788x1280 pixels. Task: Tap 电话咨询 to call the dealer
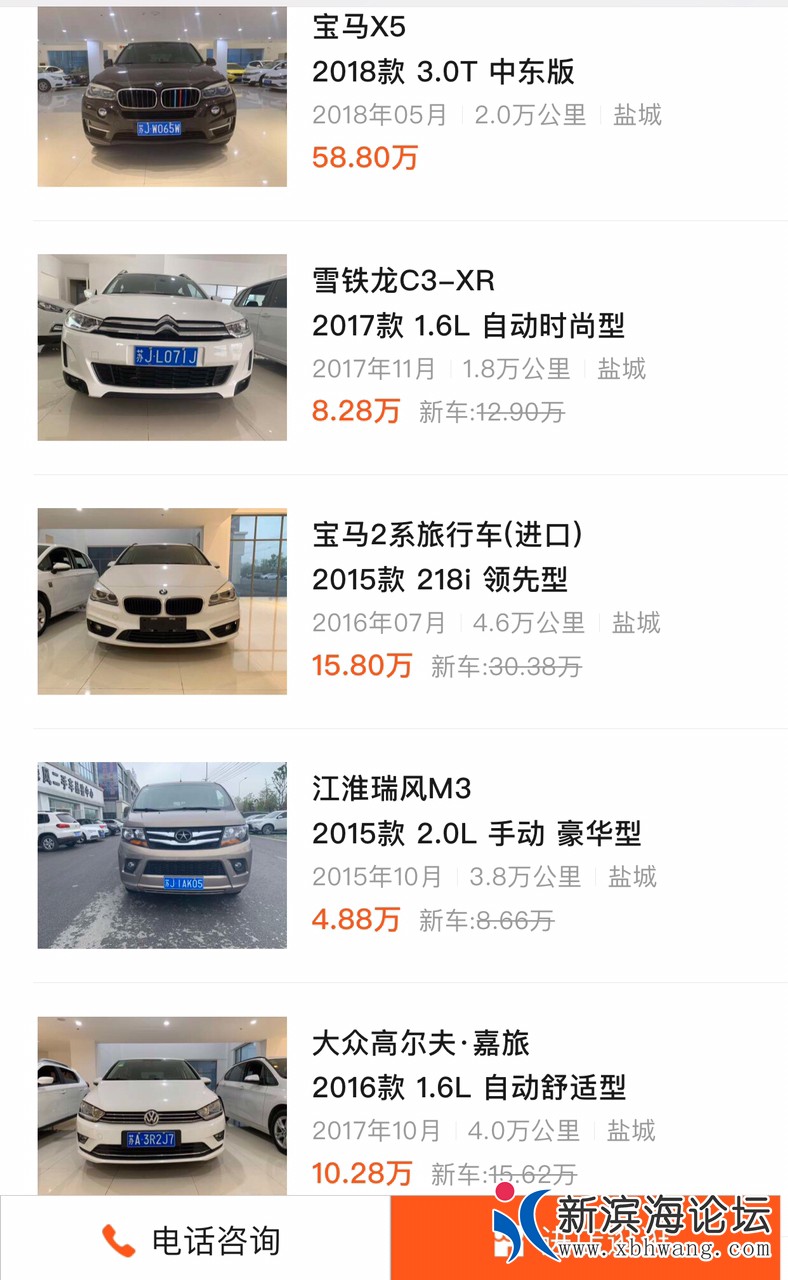click(x=194, y=1240)
